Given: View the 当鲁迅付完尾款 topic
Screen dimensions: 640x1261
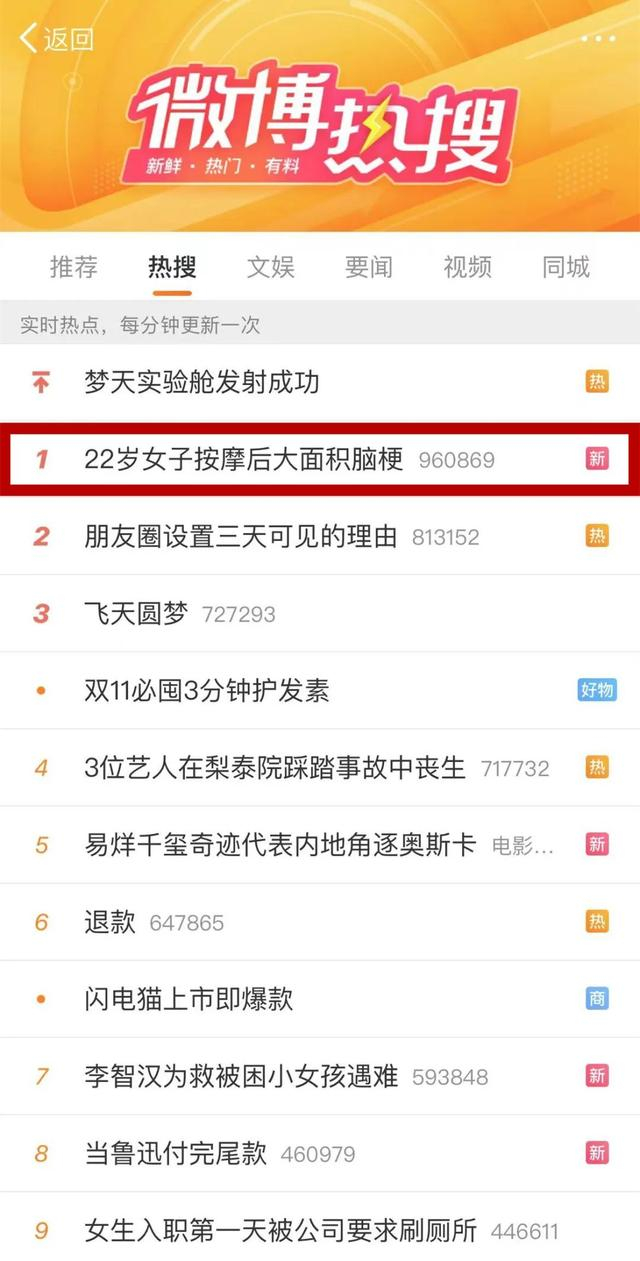Looking at the screenshot, I should point(175,1153).
